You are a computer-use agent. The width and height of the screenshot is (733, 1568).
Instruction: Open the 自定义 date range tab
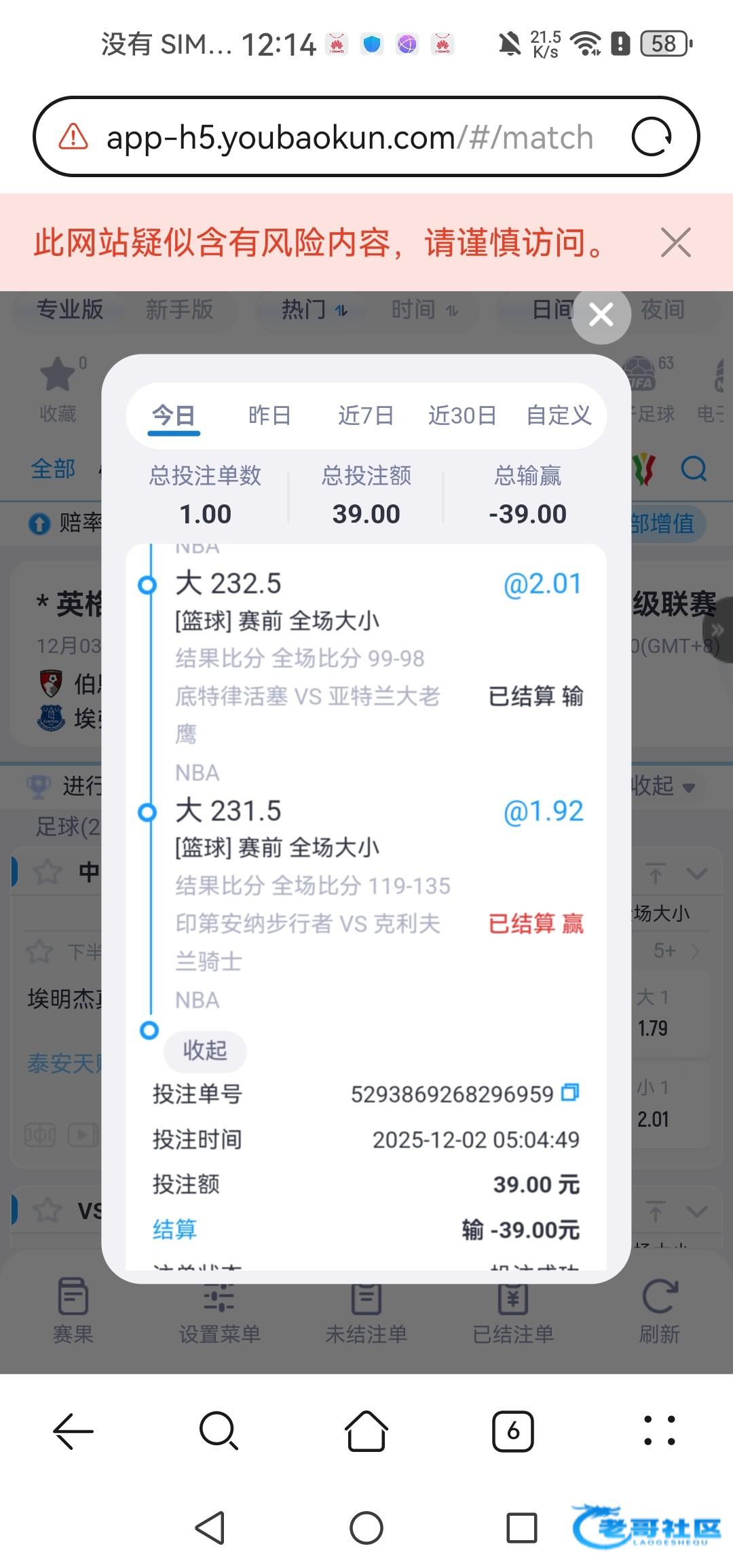559,415
